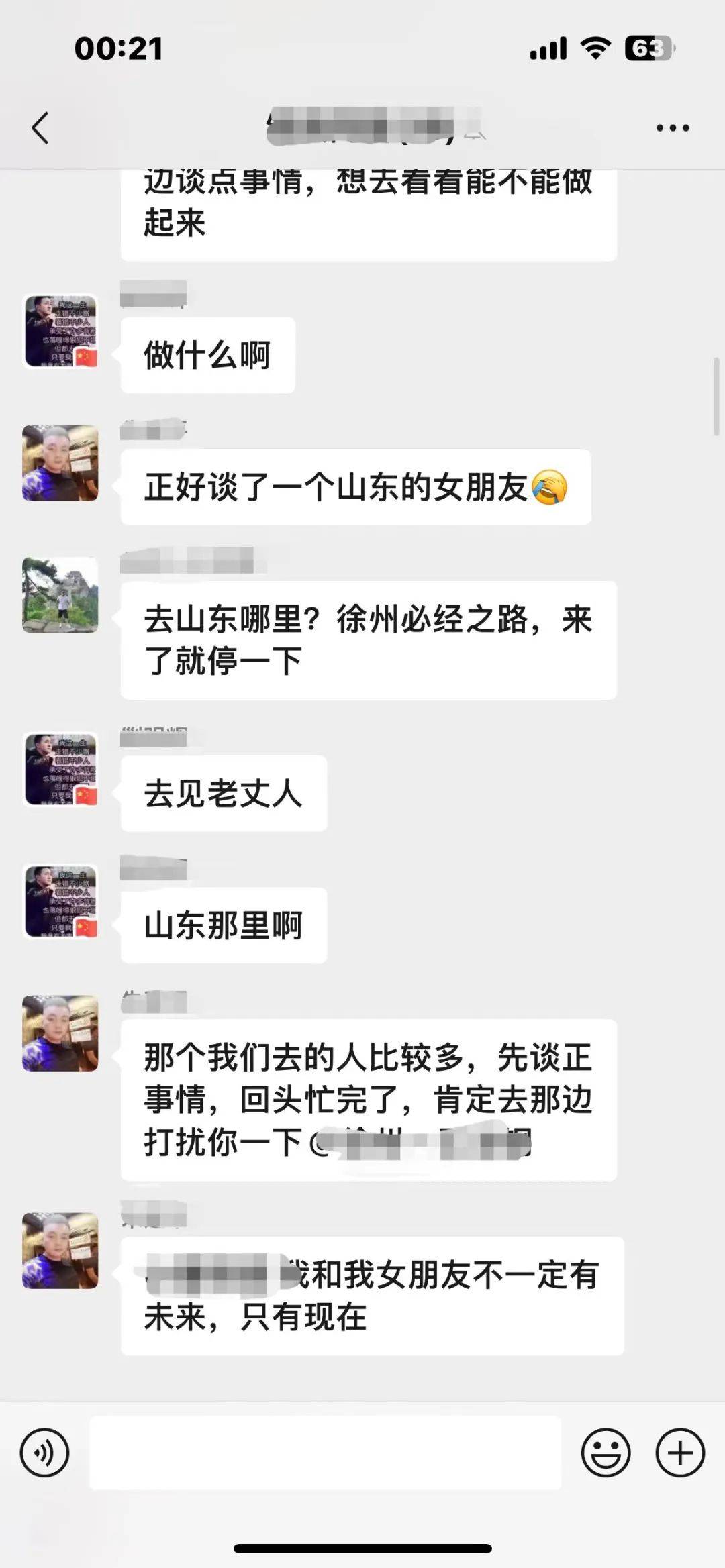This screenshot has width=725, height=1568.
Task: Tap avatar next to "山东那里啊"
Action: click(60, 901)
